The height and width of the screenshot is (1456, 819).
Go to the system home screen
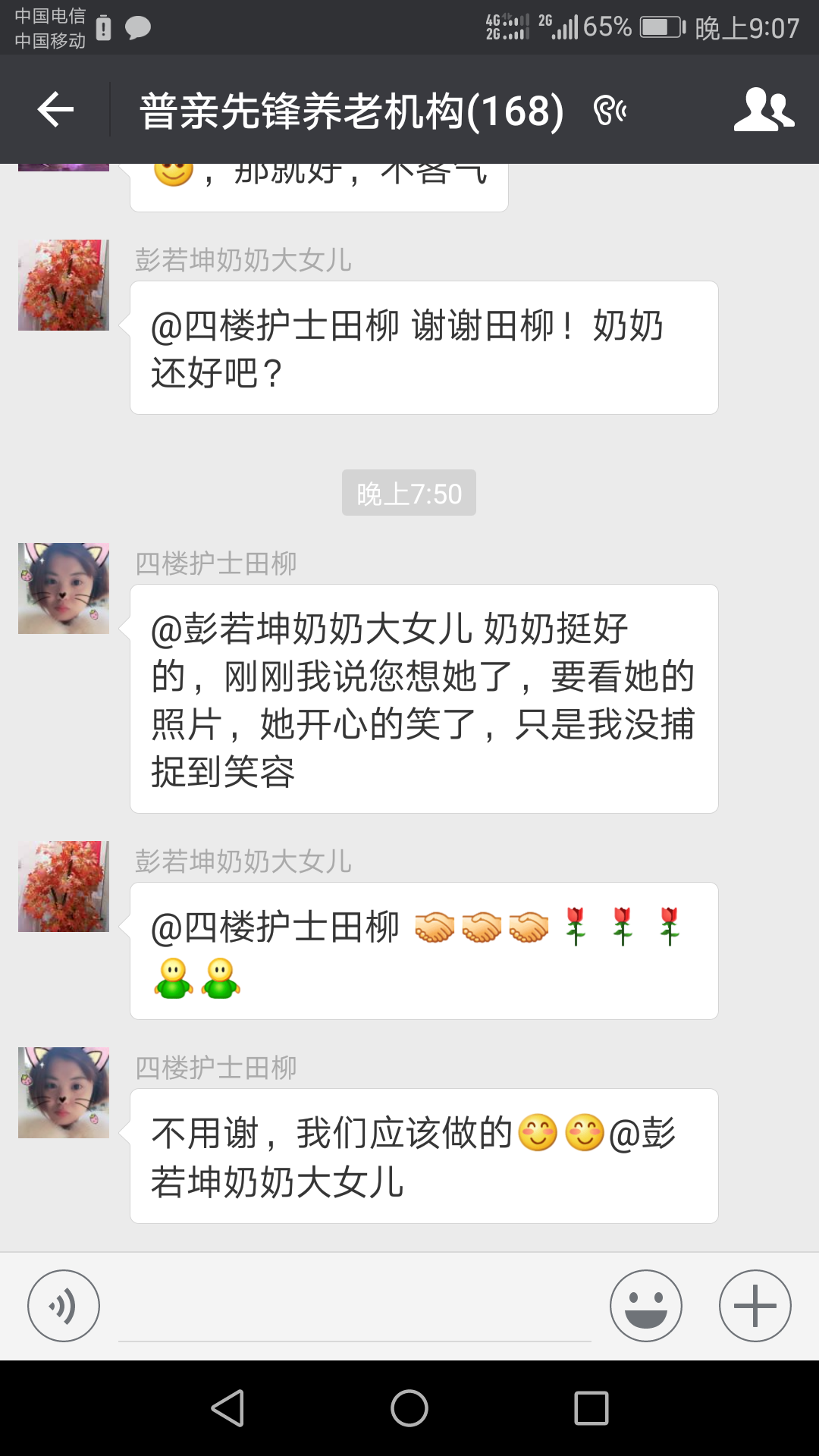(409, 1408)
